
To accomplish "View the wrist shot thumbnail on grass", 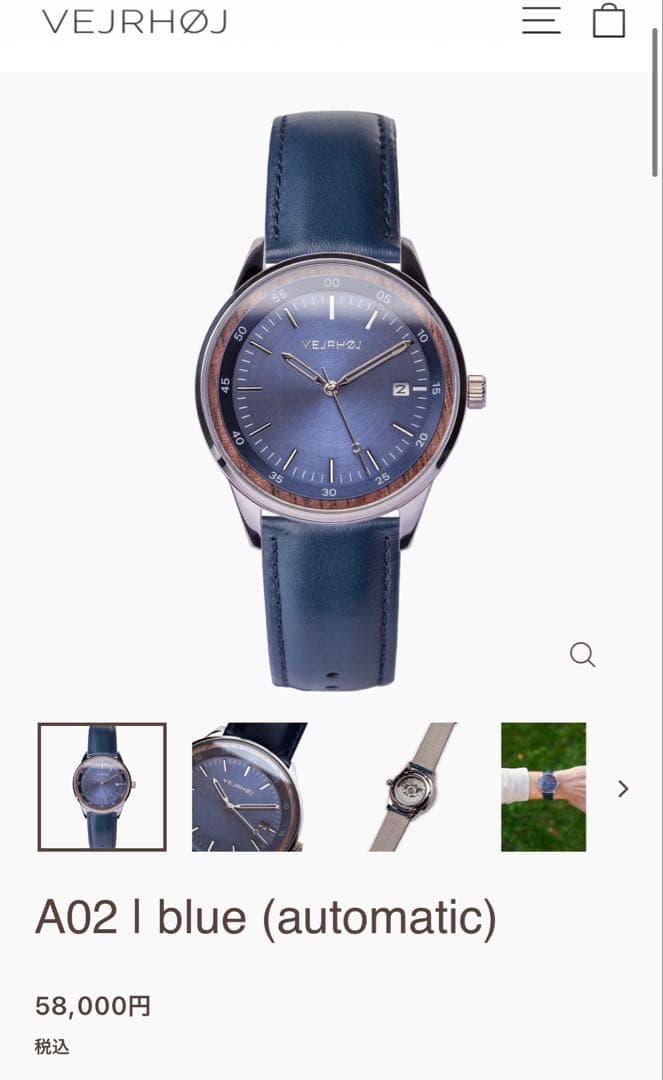I will (543, 787).
